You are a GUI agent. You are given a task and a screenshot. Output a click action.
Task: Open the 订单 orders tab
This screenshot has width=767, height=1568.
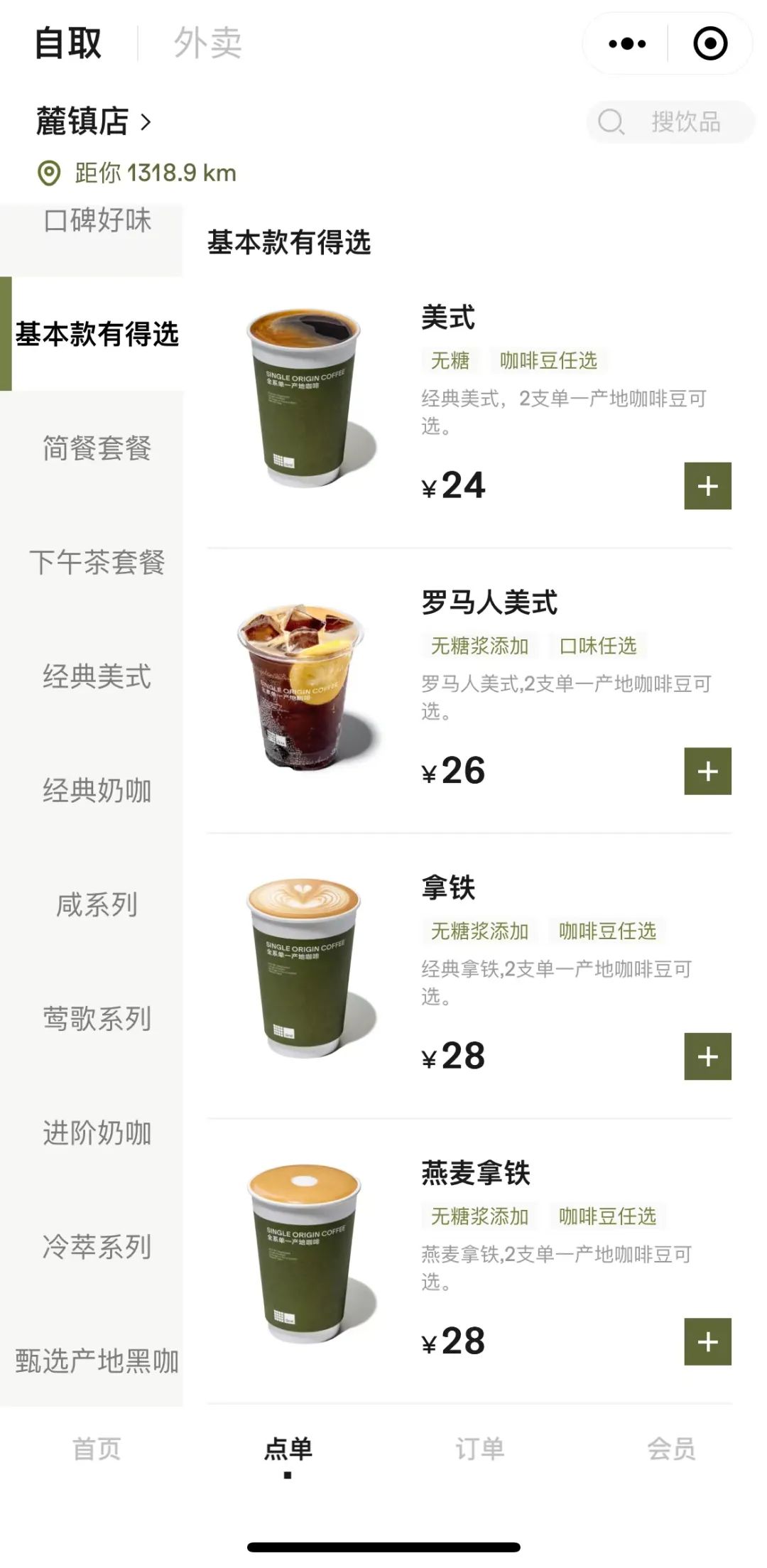(479, 1449)
